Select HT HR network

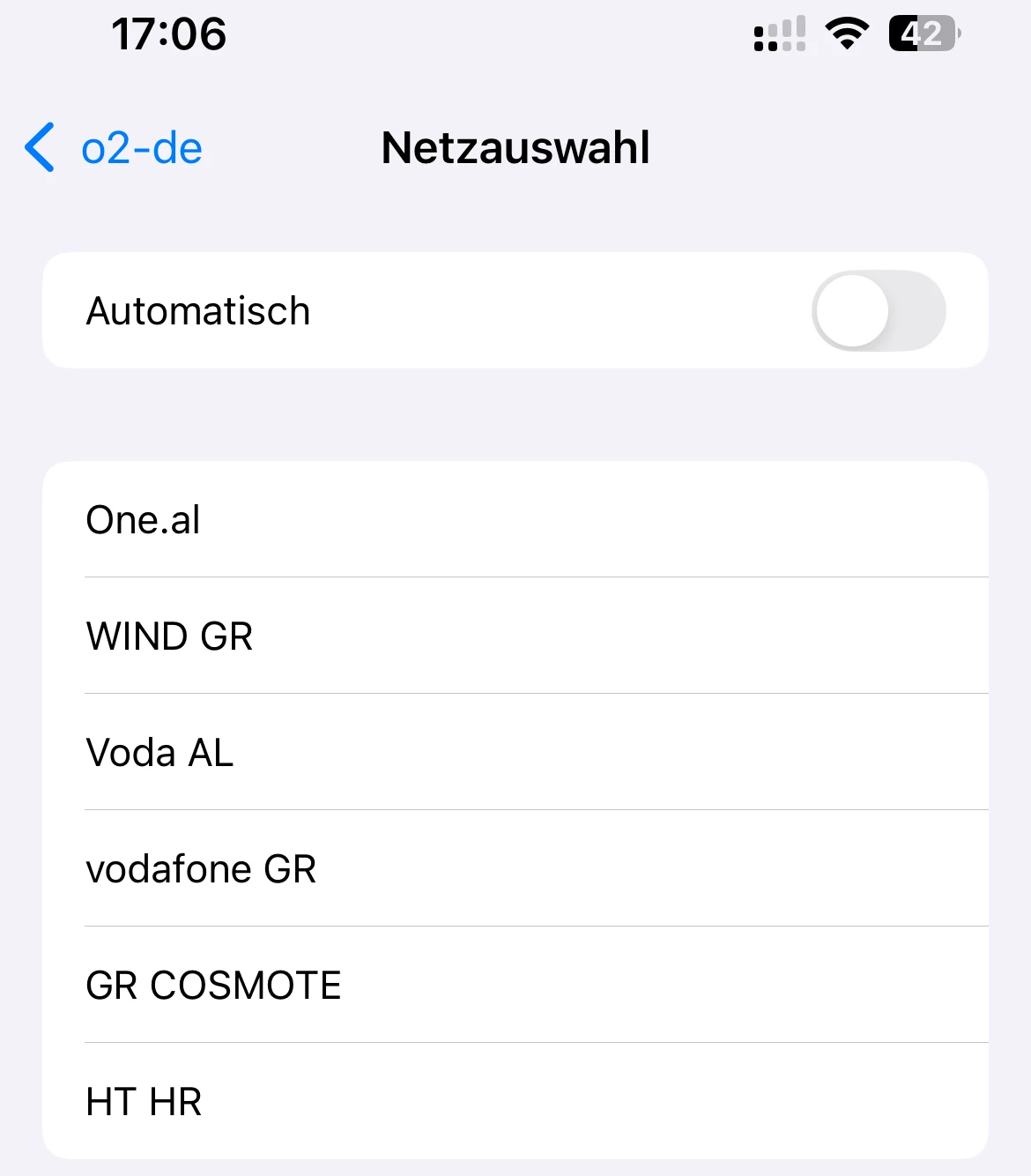tap(515, 1102)
